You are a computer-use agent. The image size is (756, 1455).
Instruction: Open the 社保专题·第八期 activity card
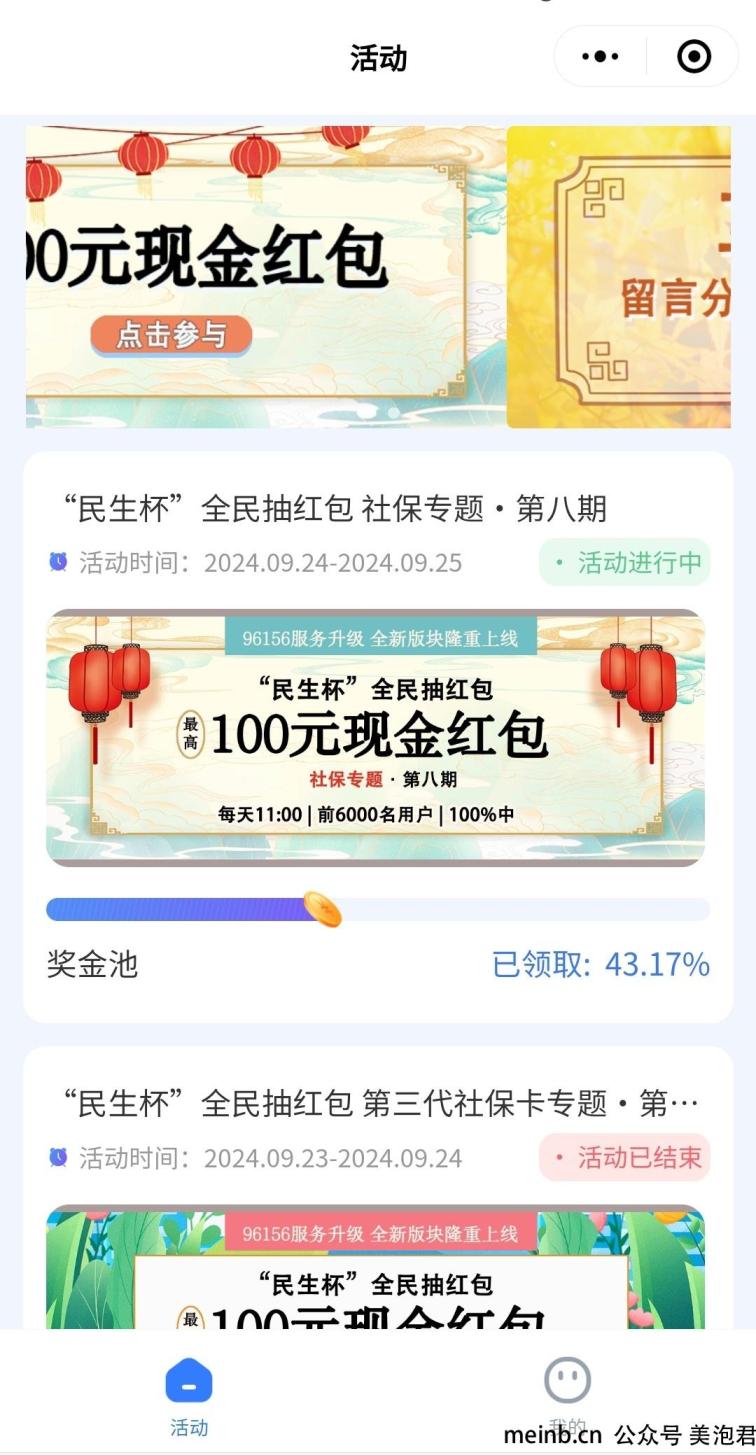point(376,737)
